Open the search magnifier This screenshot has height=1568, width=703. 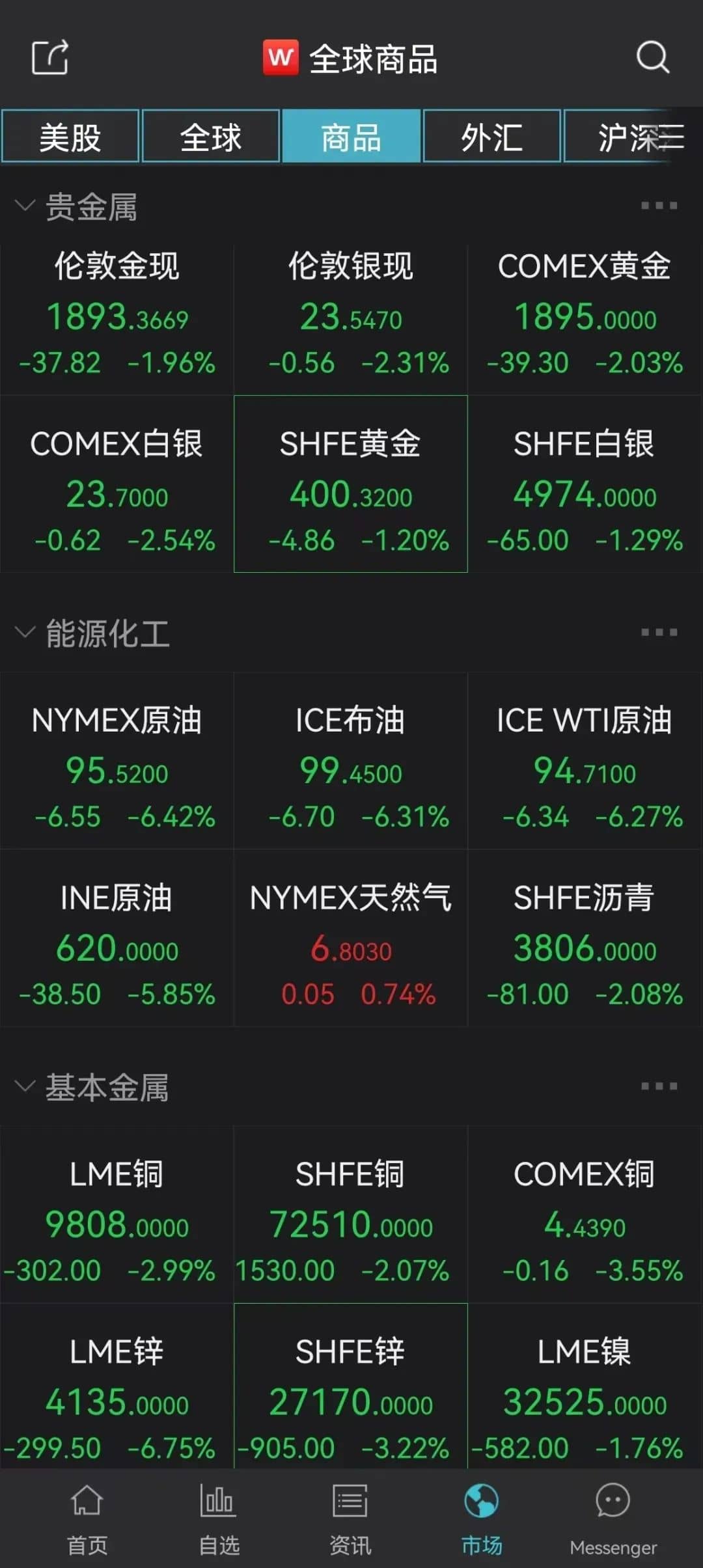(652, 58)
